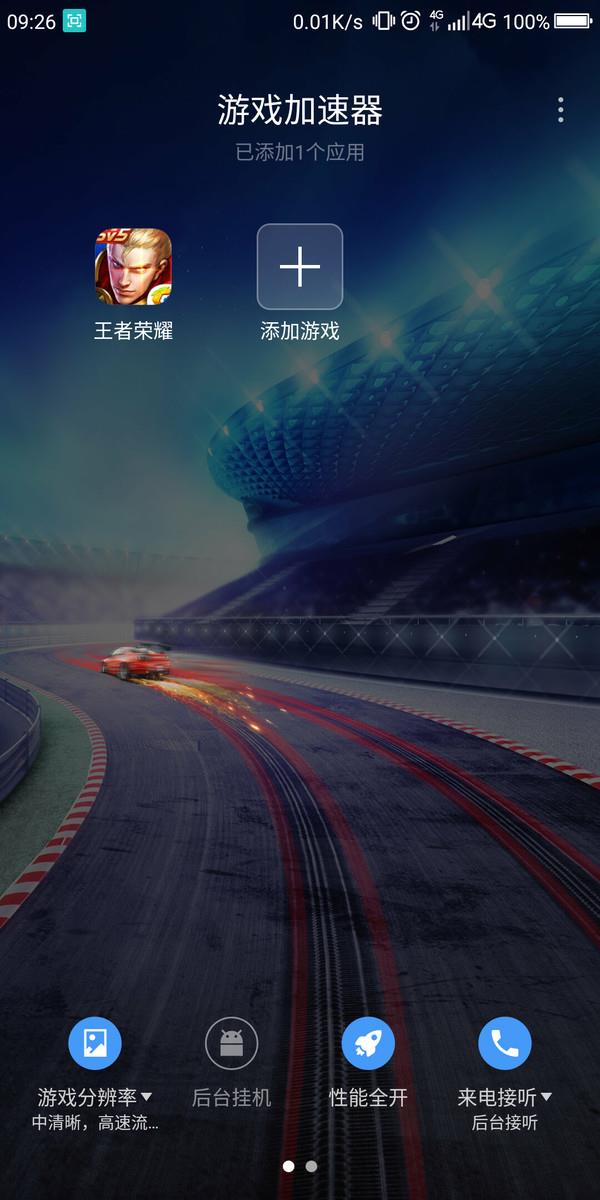Enable 性能全开 performance boost
The height and width of the screenshot is (1200, 600).
tap(368, 1045)
